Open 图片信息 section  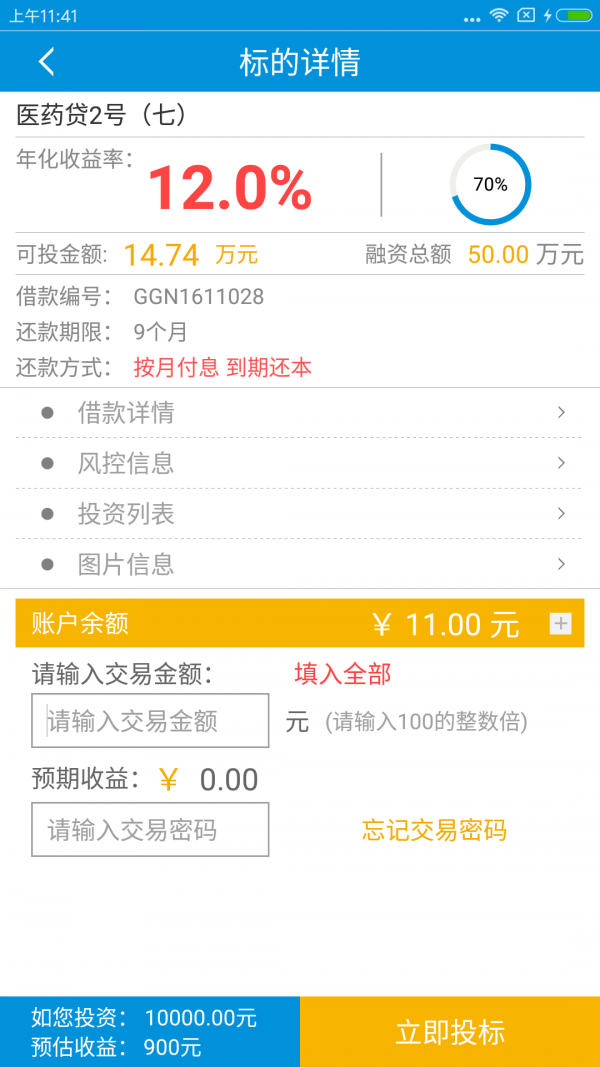tap(299, 564)
